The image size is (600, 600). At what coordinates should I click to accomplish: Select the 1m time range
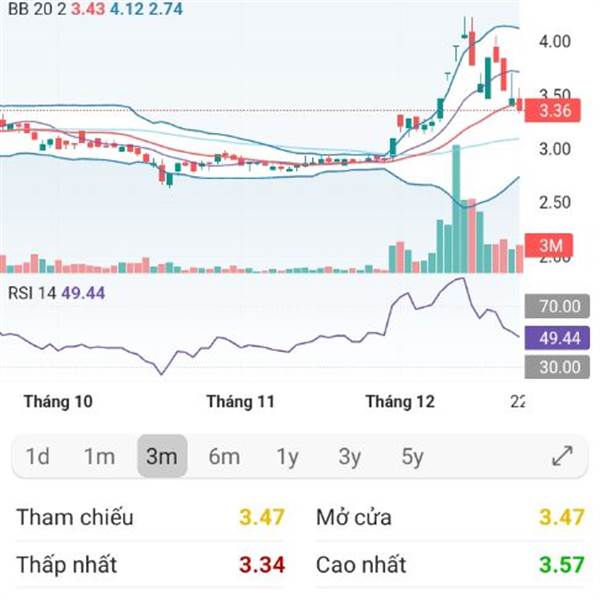pyautogui.click(x=99, y=457)
